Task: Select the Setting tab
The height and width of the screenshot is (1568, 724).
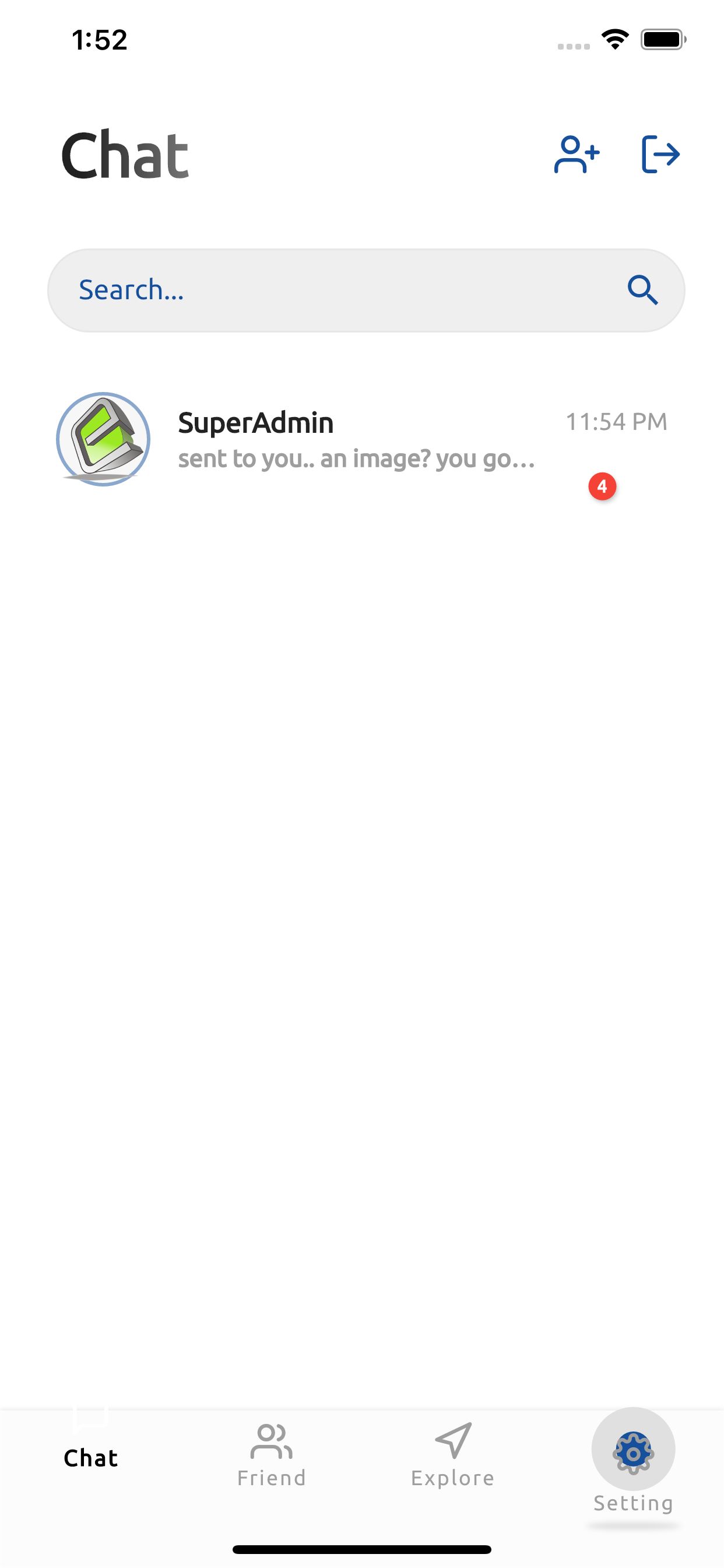Action: click(633, 1467)
